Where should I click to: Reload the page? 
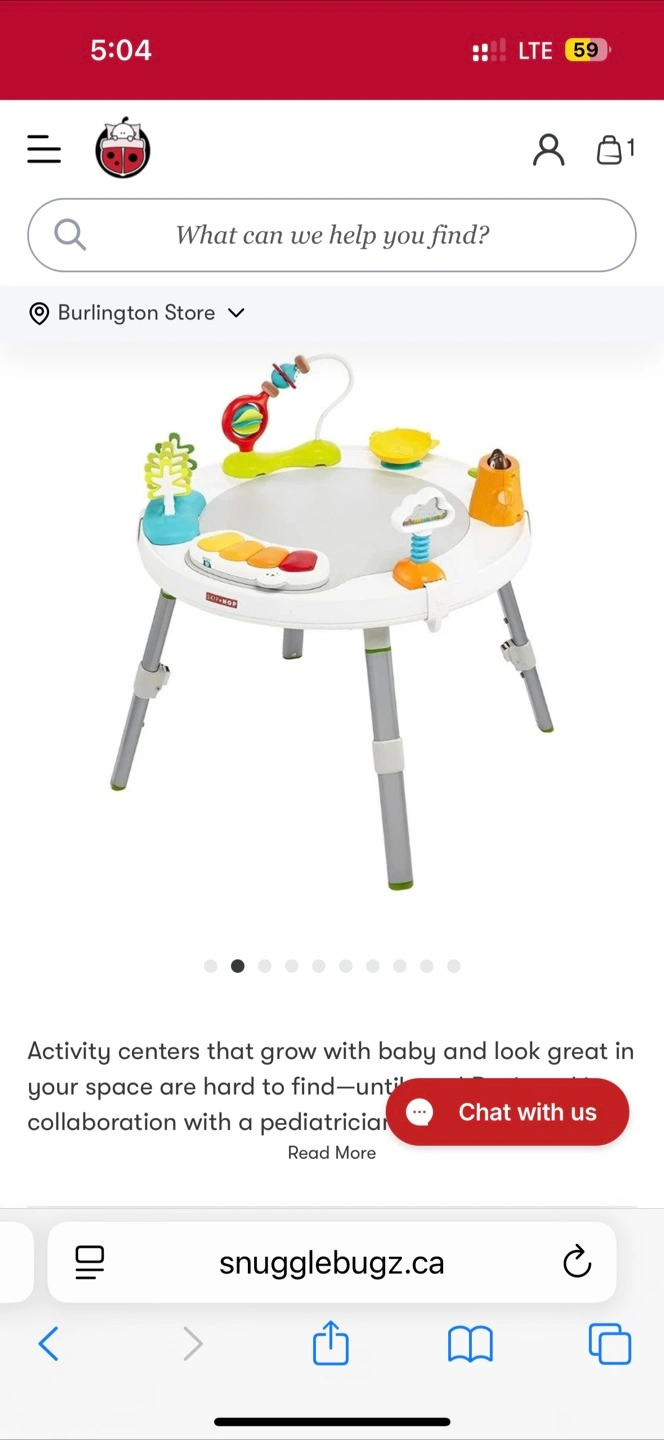[577, 1262]
